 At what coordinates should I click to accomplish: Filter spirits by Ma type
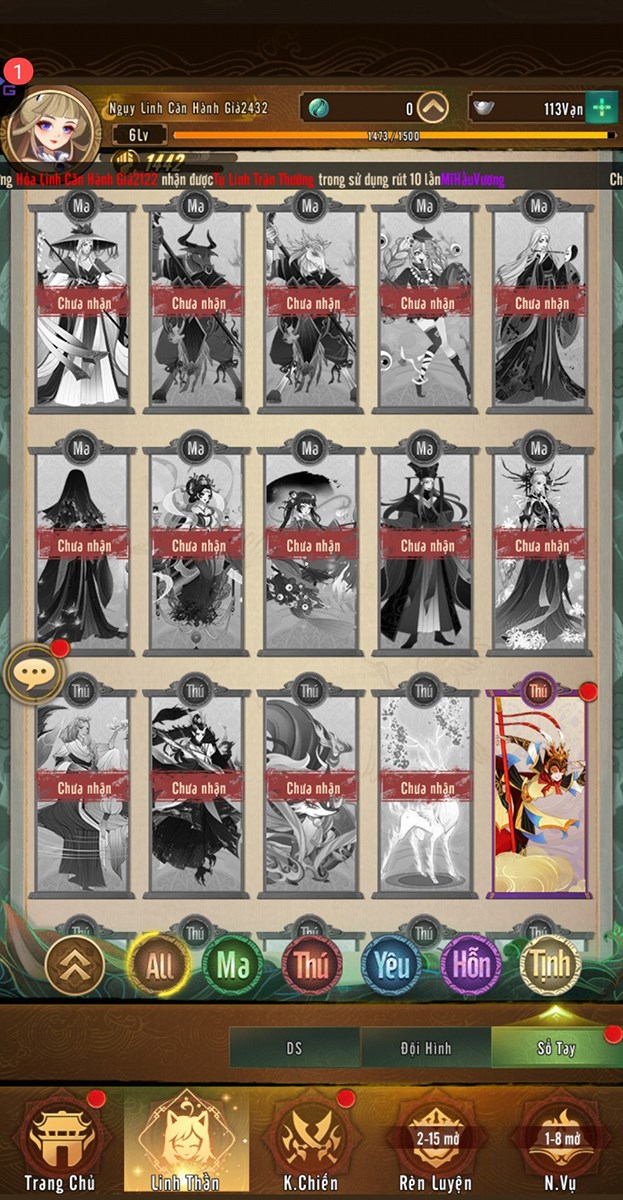pyautogui.click(x=234, y=965)
